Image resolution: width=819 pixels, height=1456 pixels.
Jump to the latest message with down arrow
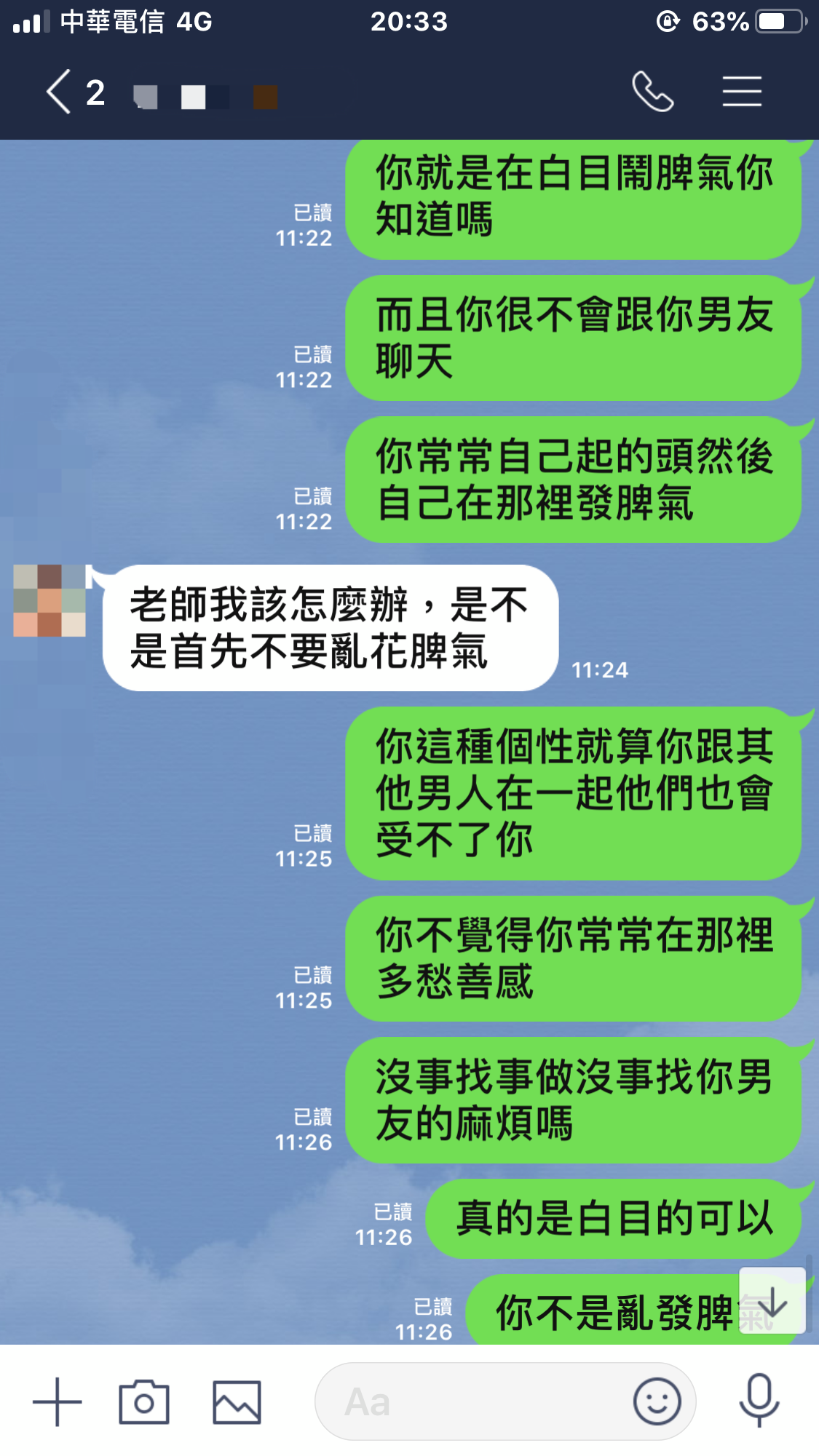point(772,1301)
